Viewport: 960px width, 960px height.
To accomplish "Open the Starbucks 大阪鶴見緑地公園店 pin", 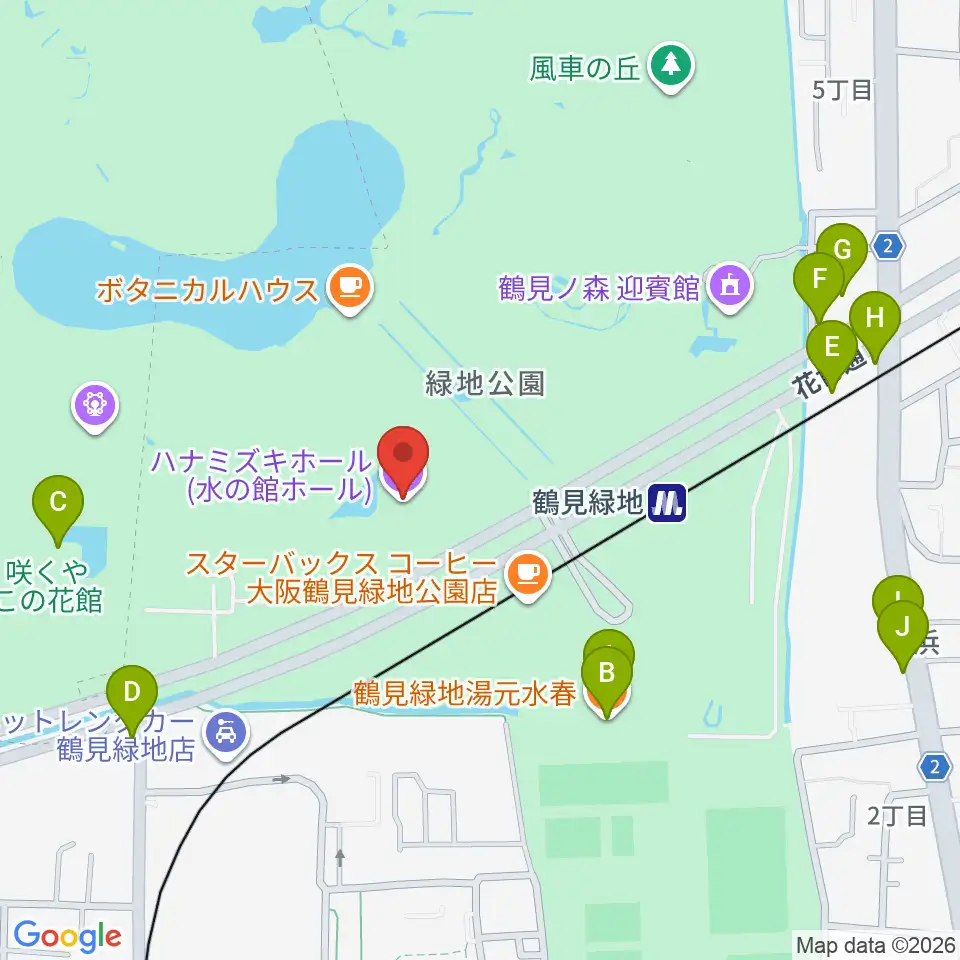I will (528, 576).
